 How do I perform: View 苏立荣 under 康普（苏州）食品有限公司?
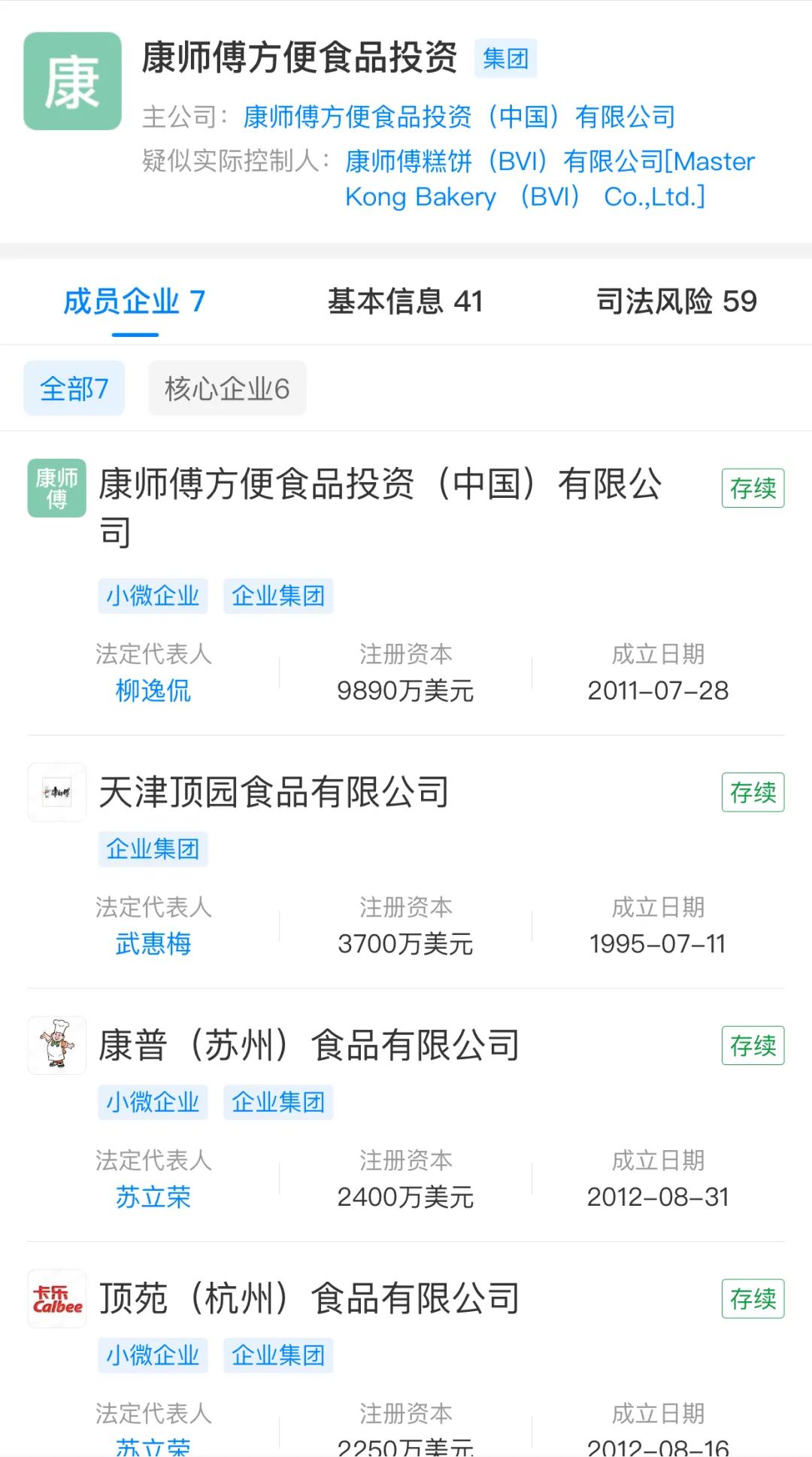pos(153,1197)
